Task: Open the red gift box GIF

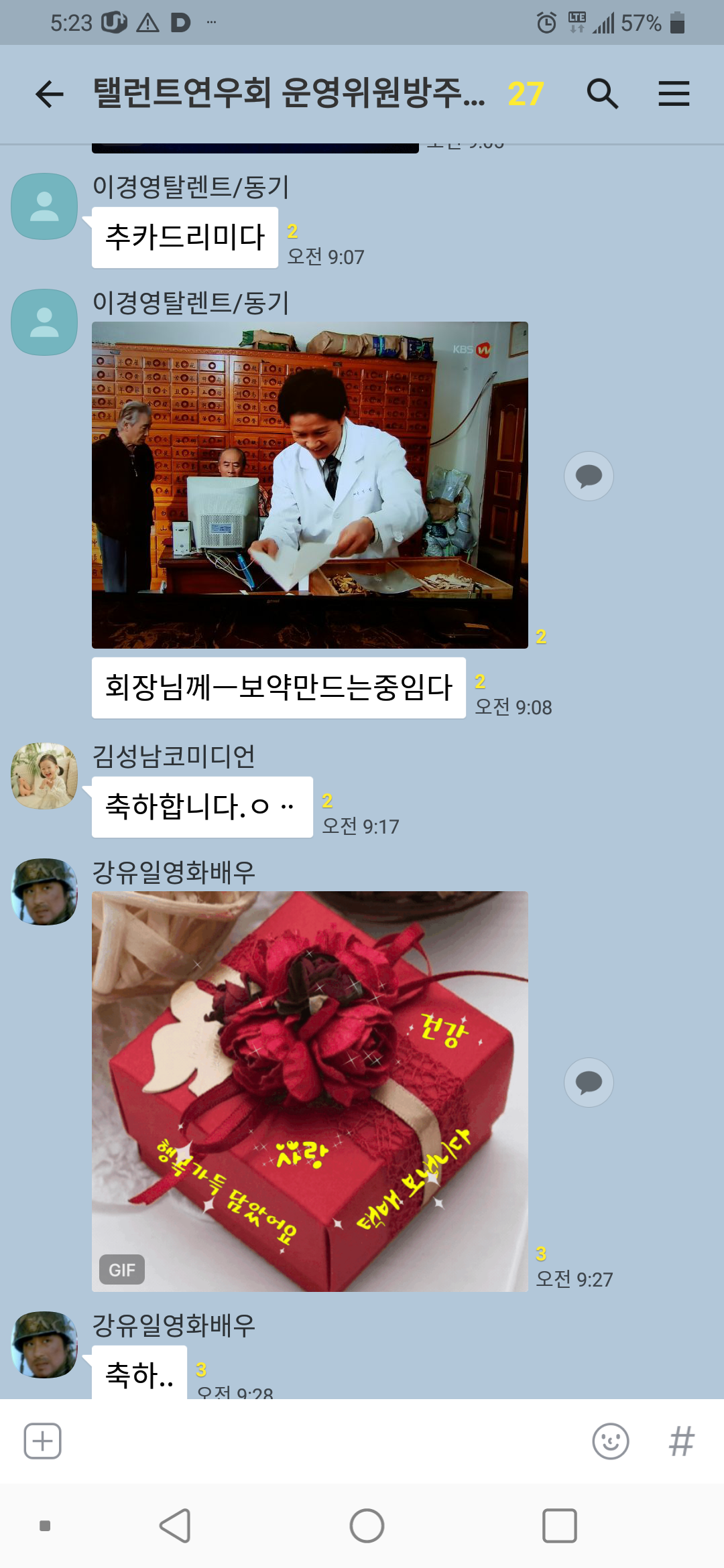Action: click(x=310, y=1091)
